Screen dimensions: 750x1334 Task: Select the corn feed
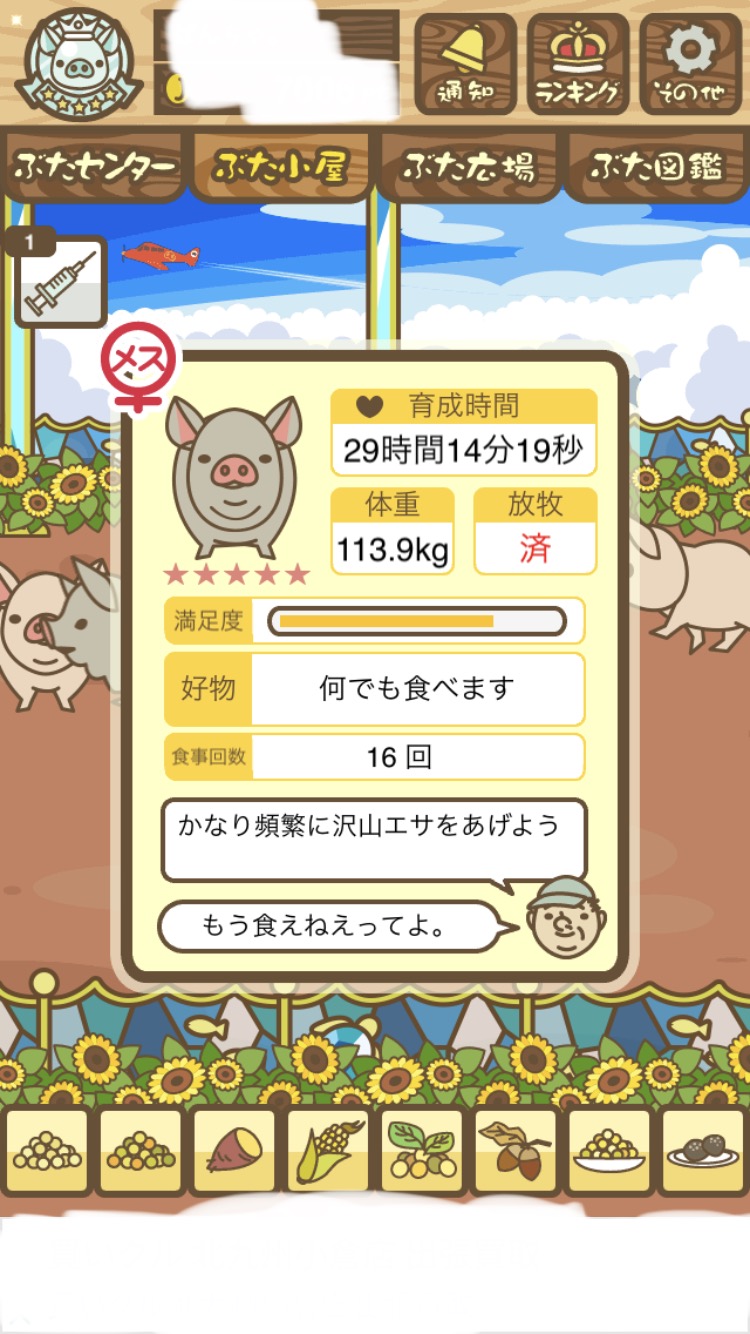tap(328, 1150)
